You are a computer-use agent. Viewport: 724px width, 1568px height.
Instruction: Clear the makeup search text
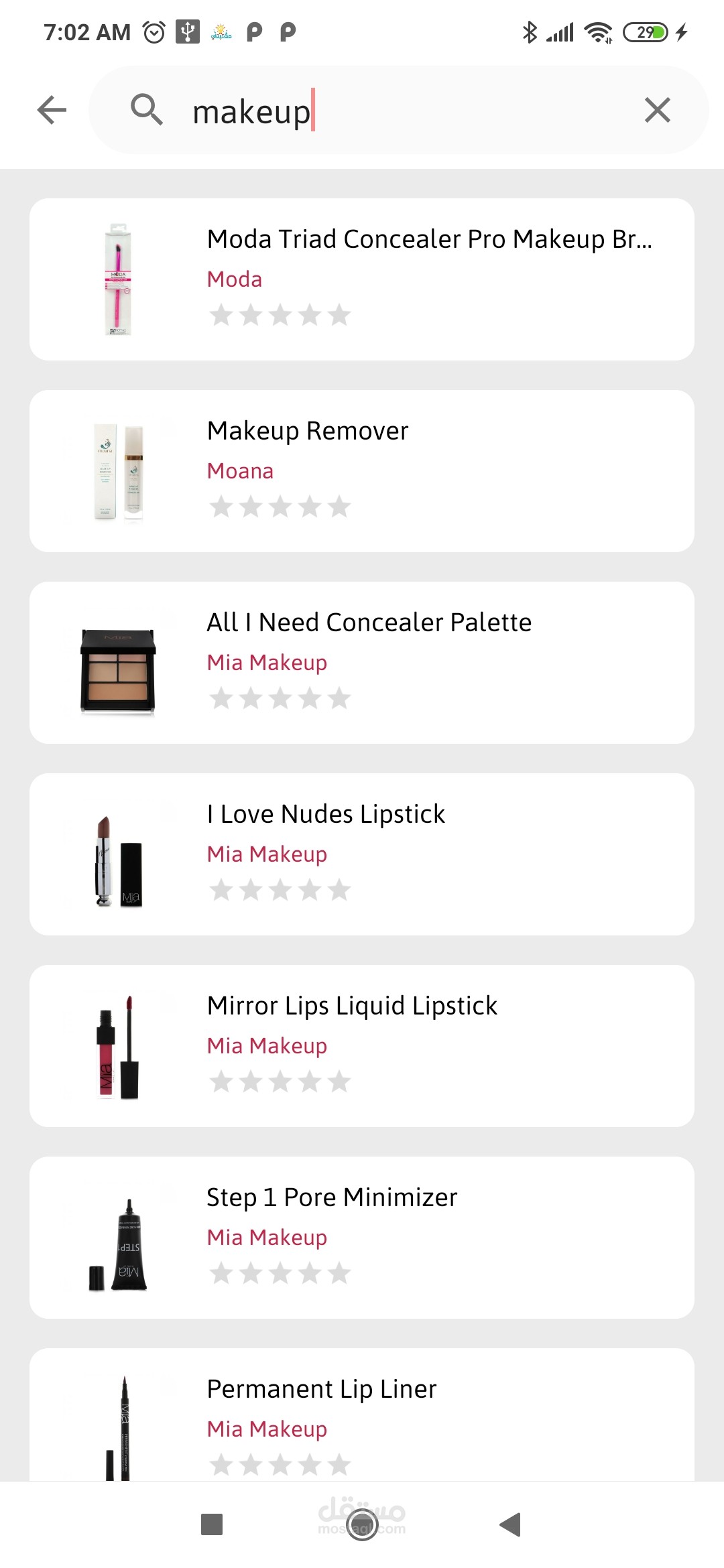tap(657, 110)
